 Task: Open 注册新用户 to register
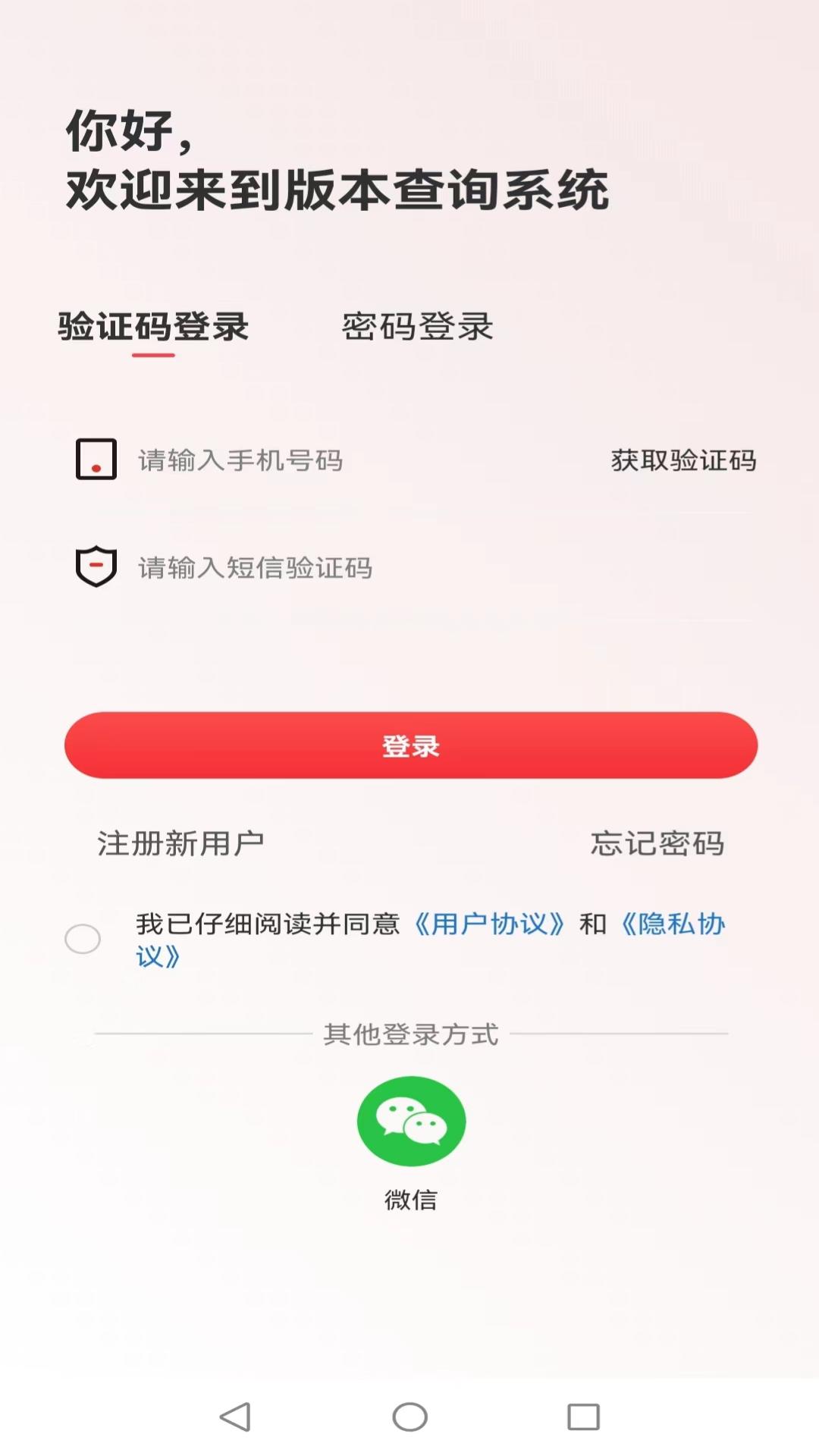180,843
